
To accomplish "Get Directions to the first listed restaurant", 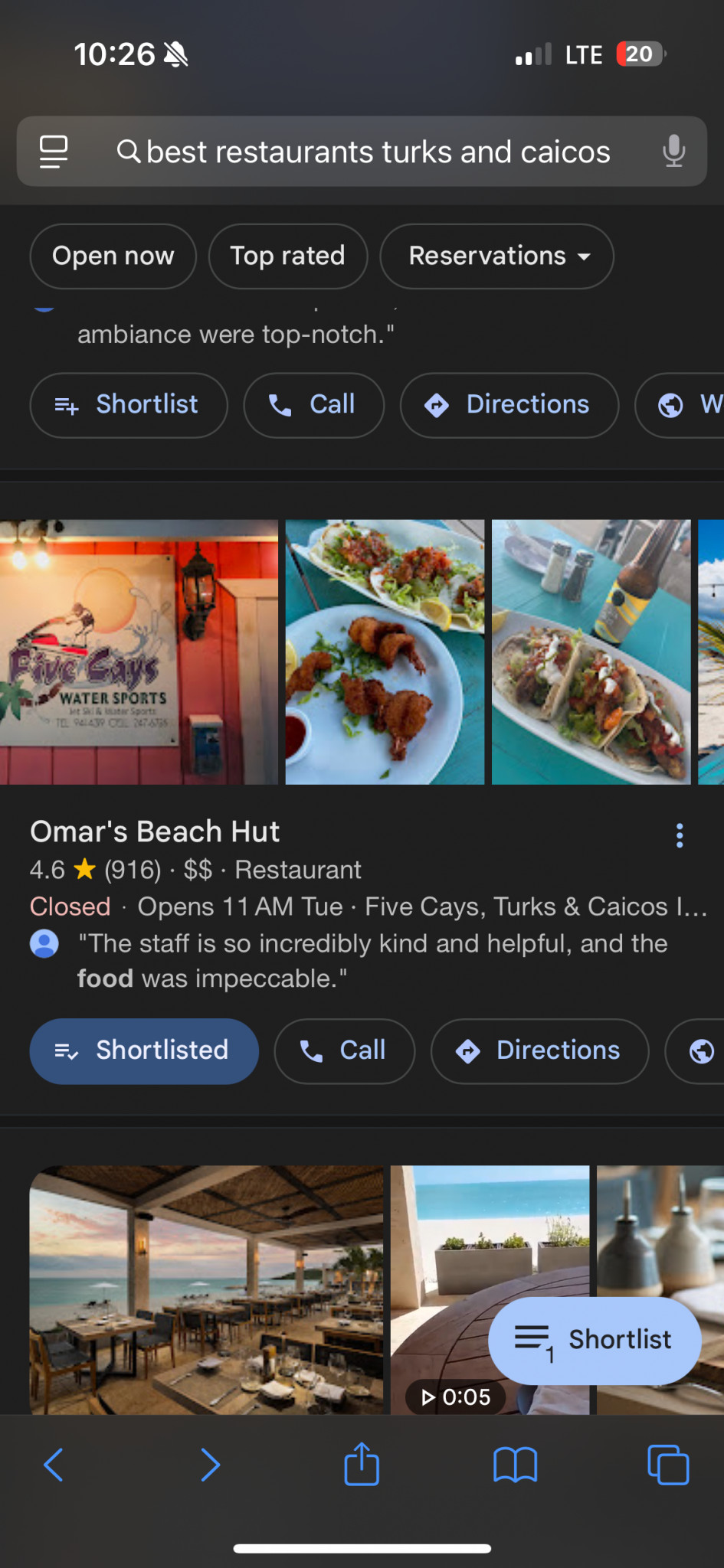I will coord(509,405).
